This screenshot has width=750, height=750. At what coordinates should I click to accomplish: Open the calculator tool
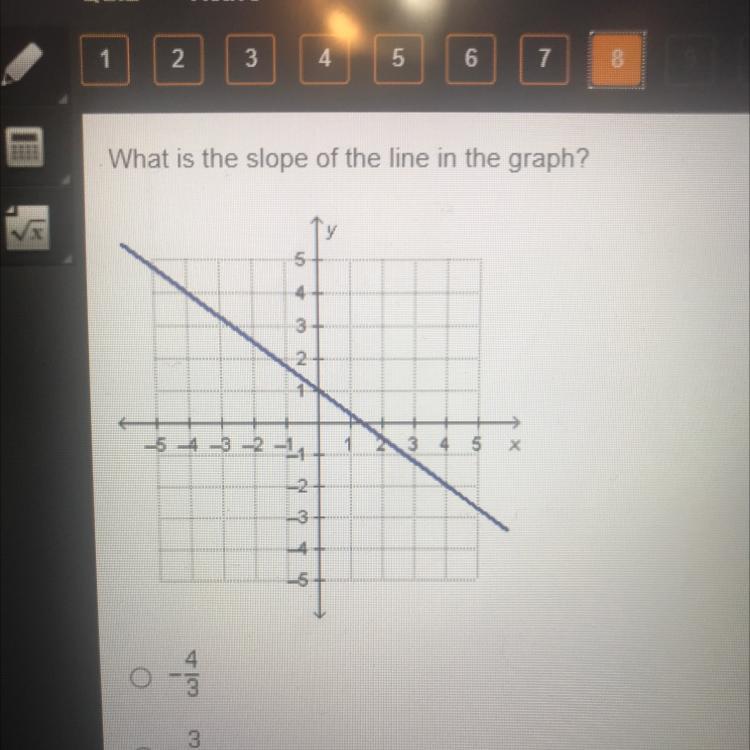click(25, 148)
